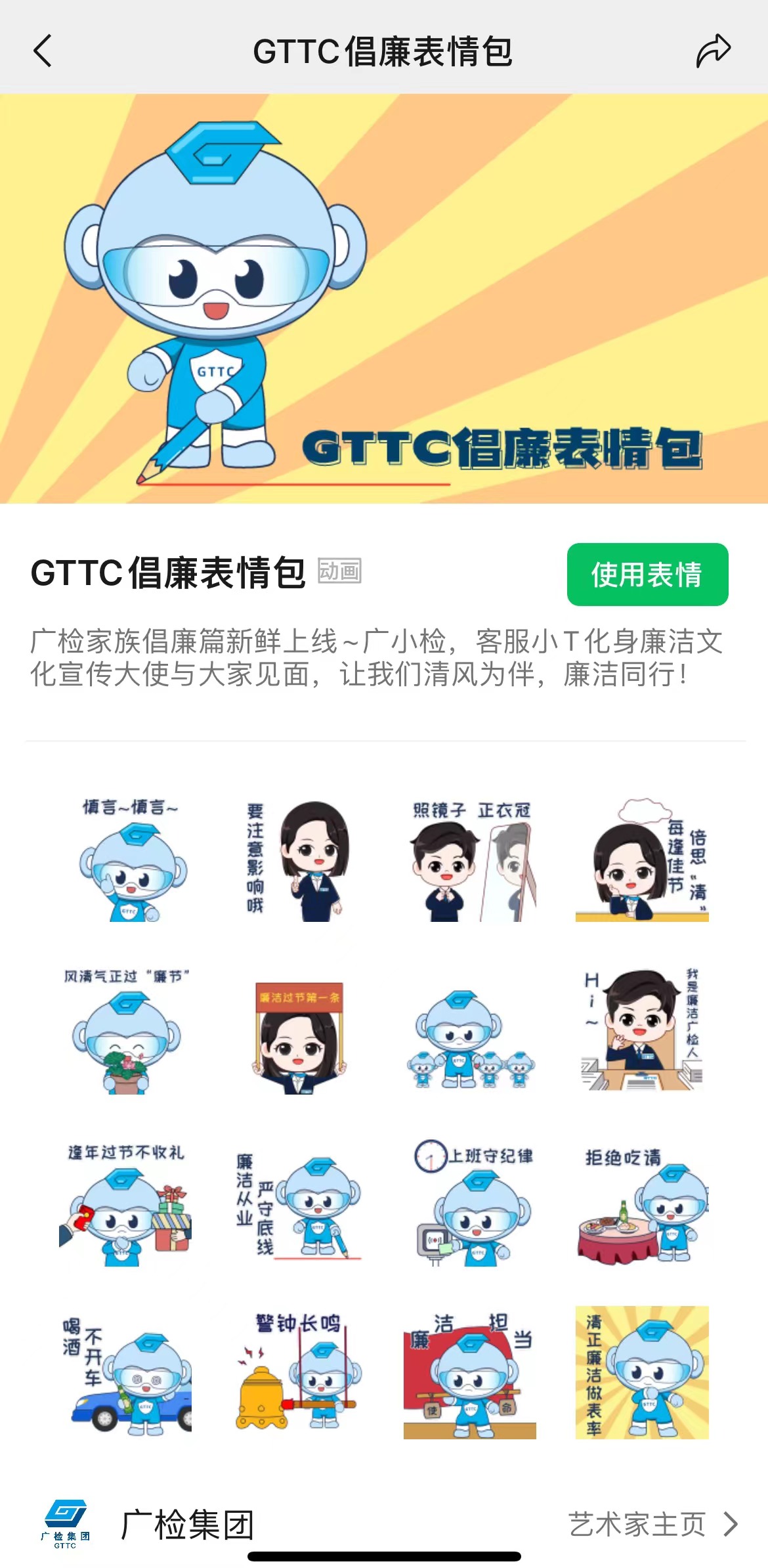Preview the 警钟长鸣 sticker
768x1568 pixels.
coord(298,1376)
